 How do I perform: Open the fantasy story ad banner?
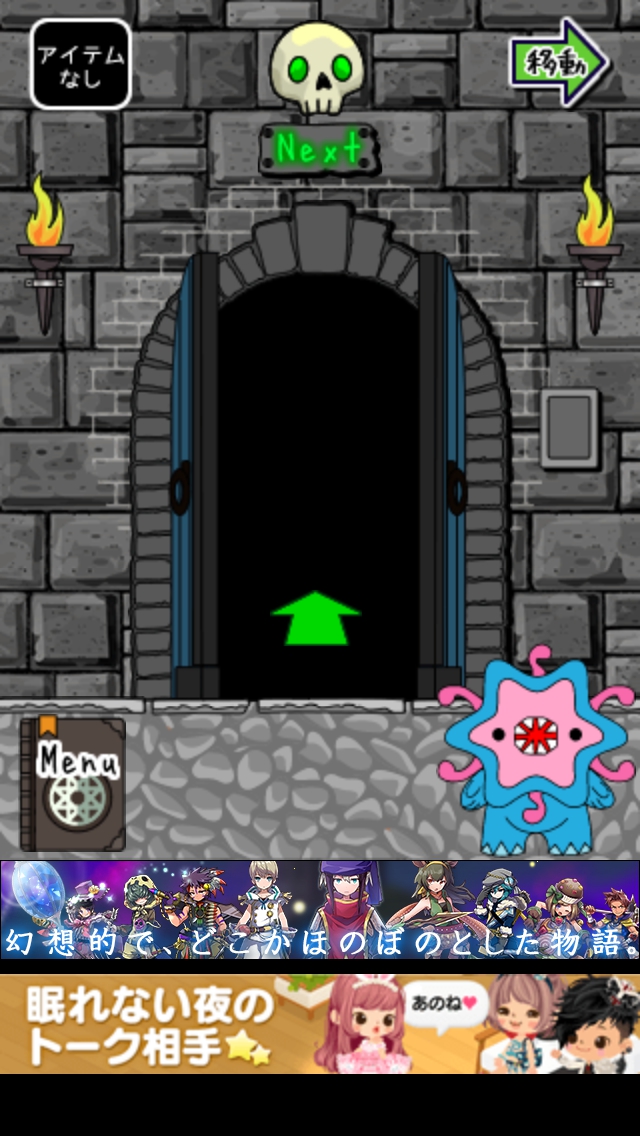320,909
